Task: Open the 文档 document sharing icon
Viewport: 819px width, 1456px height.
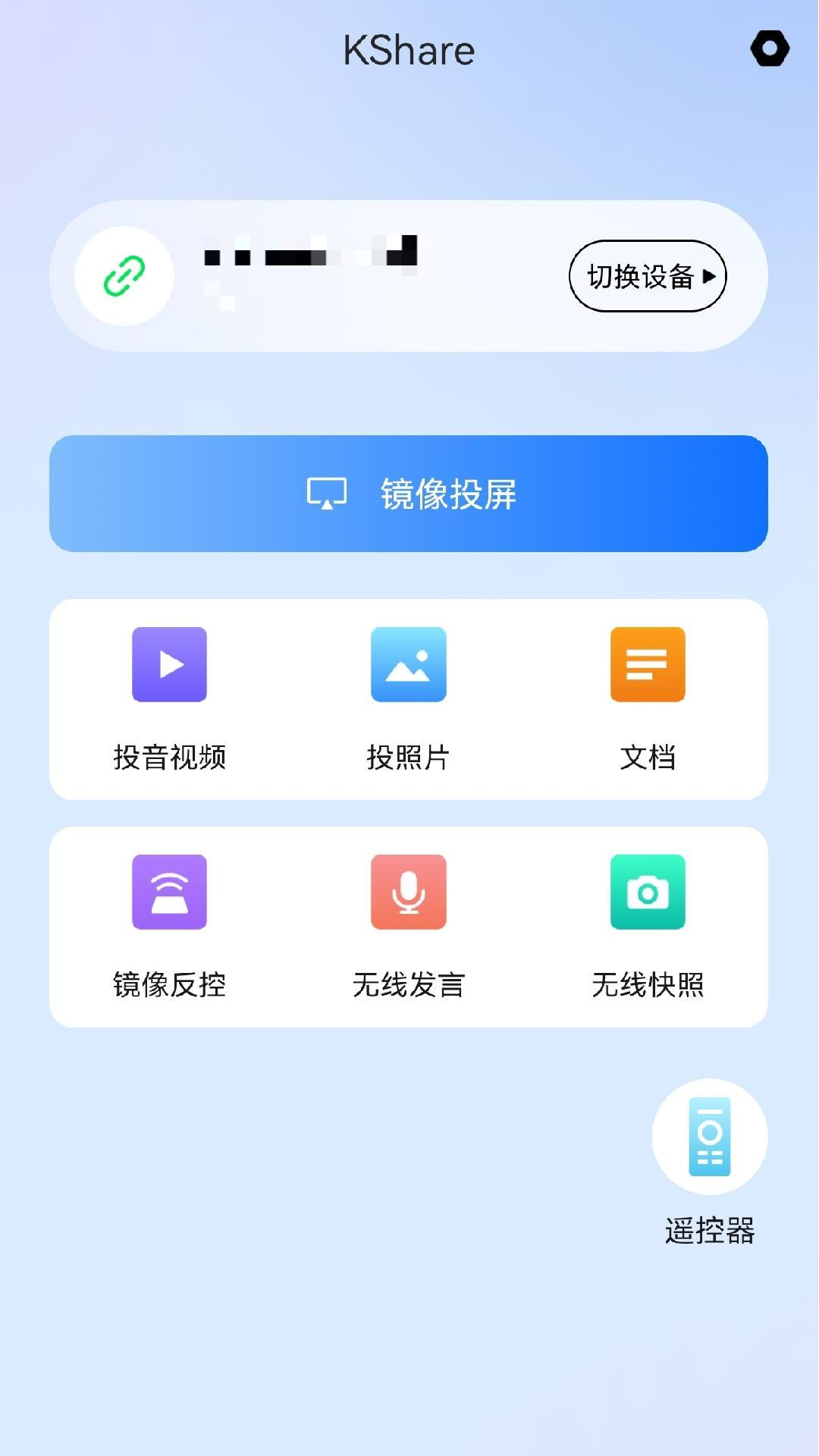Action: tap(648, 664)
